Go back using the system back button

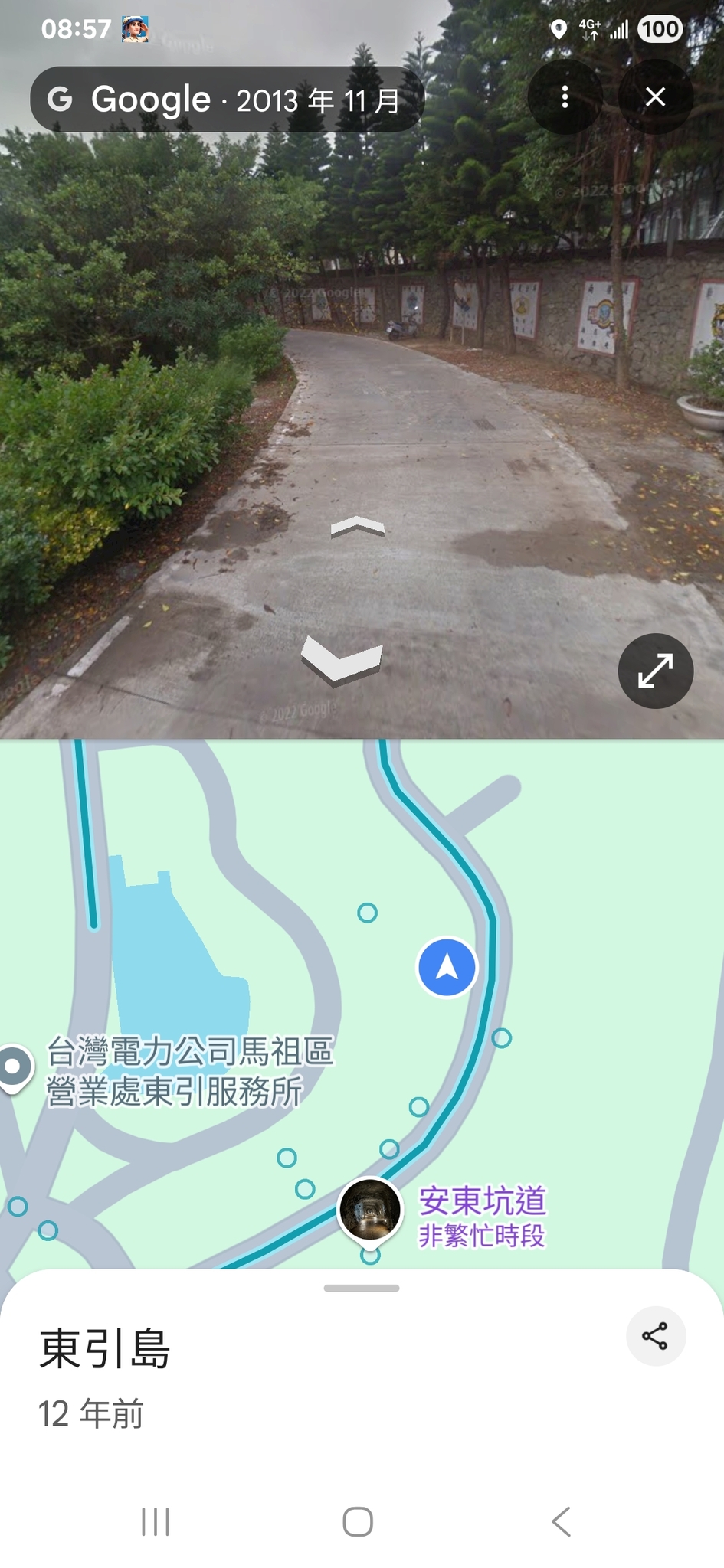click(x=561, y=1521)
